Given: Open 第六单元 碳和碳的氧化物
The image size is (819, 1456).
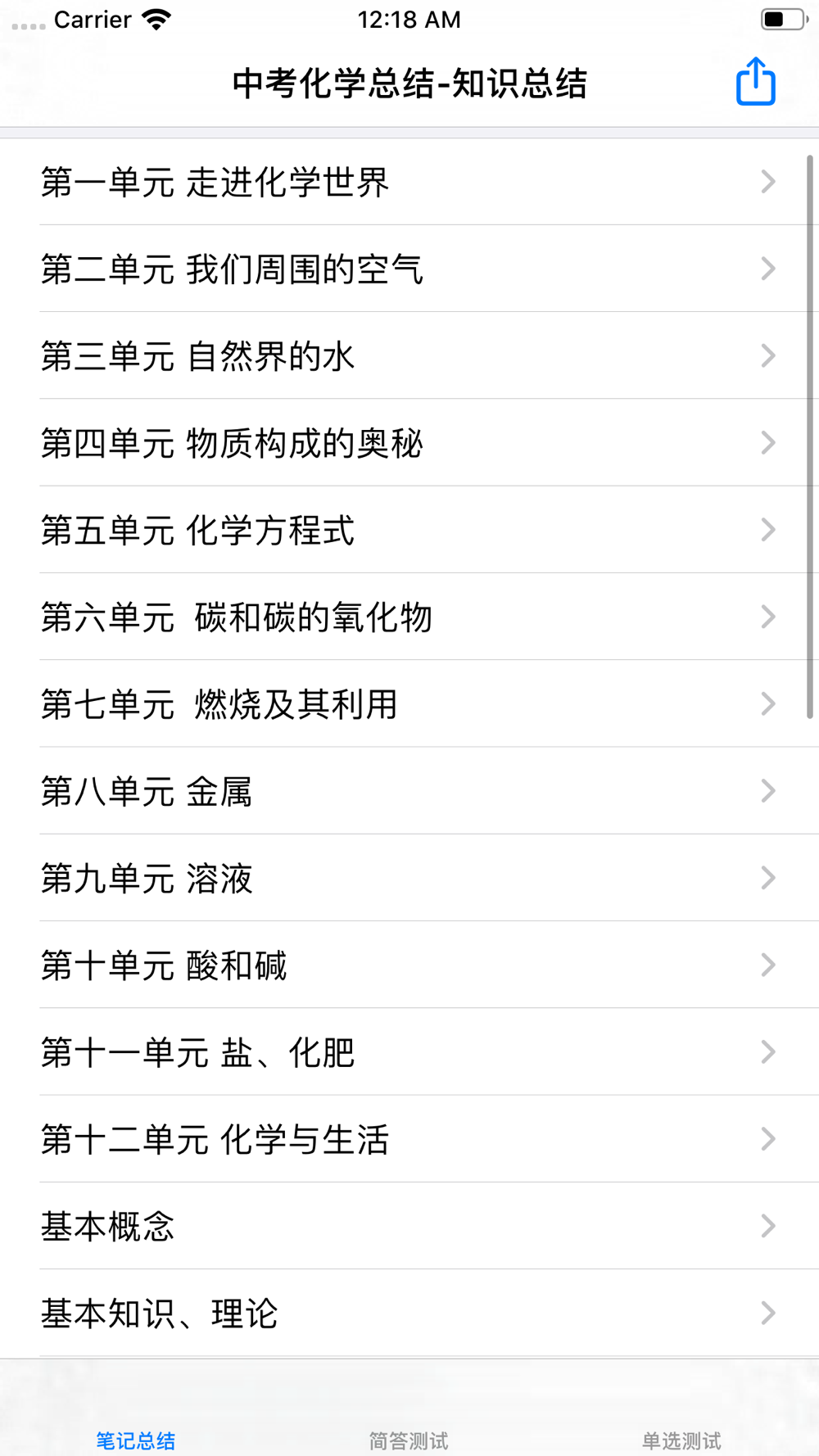Looking at the screenshot, I should (x=409, y=617).
